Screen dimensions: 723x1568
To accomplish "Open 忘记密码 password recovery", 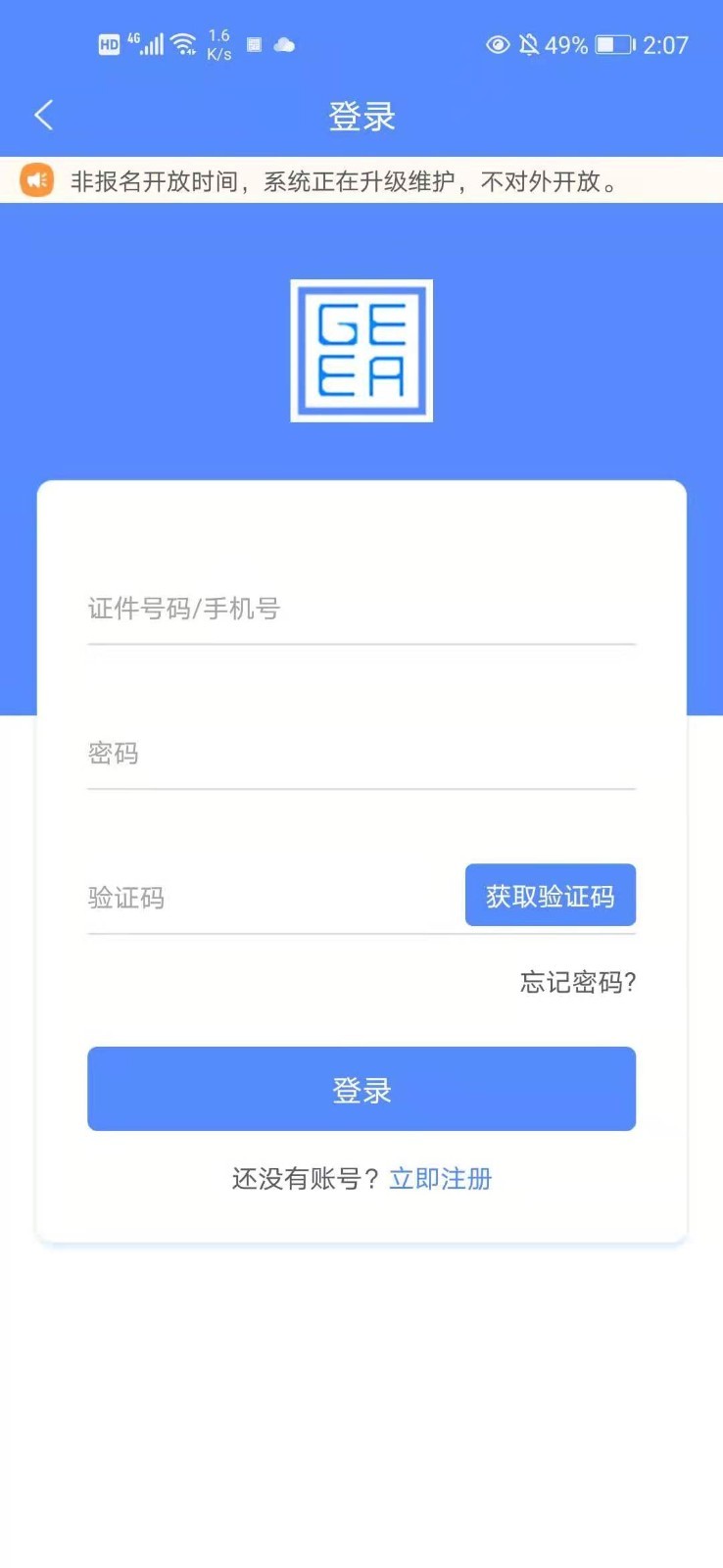I will (x=576, y=983).
